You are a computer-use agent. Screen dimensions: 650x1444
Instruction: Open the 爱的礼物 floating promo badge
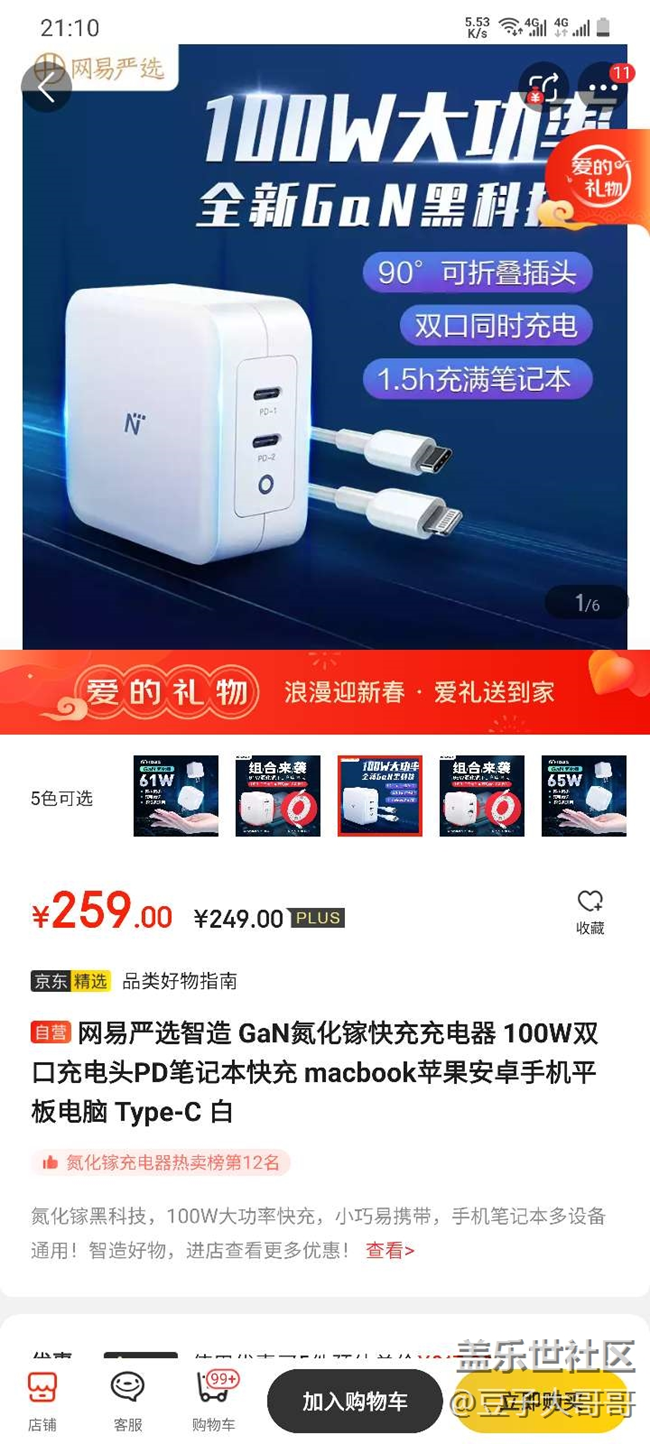coord(598,178)
